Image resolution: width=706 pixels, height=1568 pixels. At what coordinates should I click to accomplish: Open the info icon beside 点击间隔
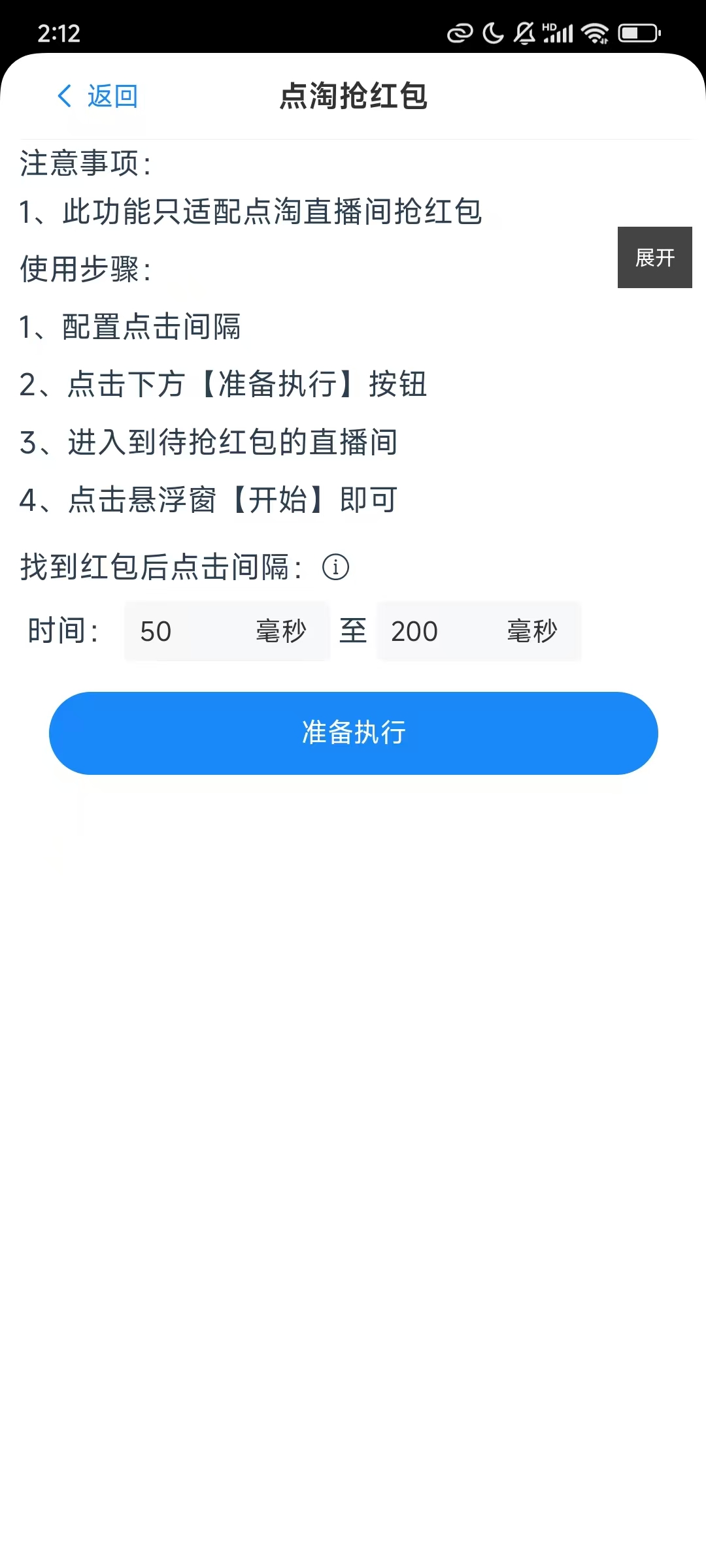click(x=335, y=567)
